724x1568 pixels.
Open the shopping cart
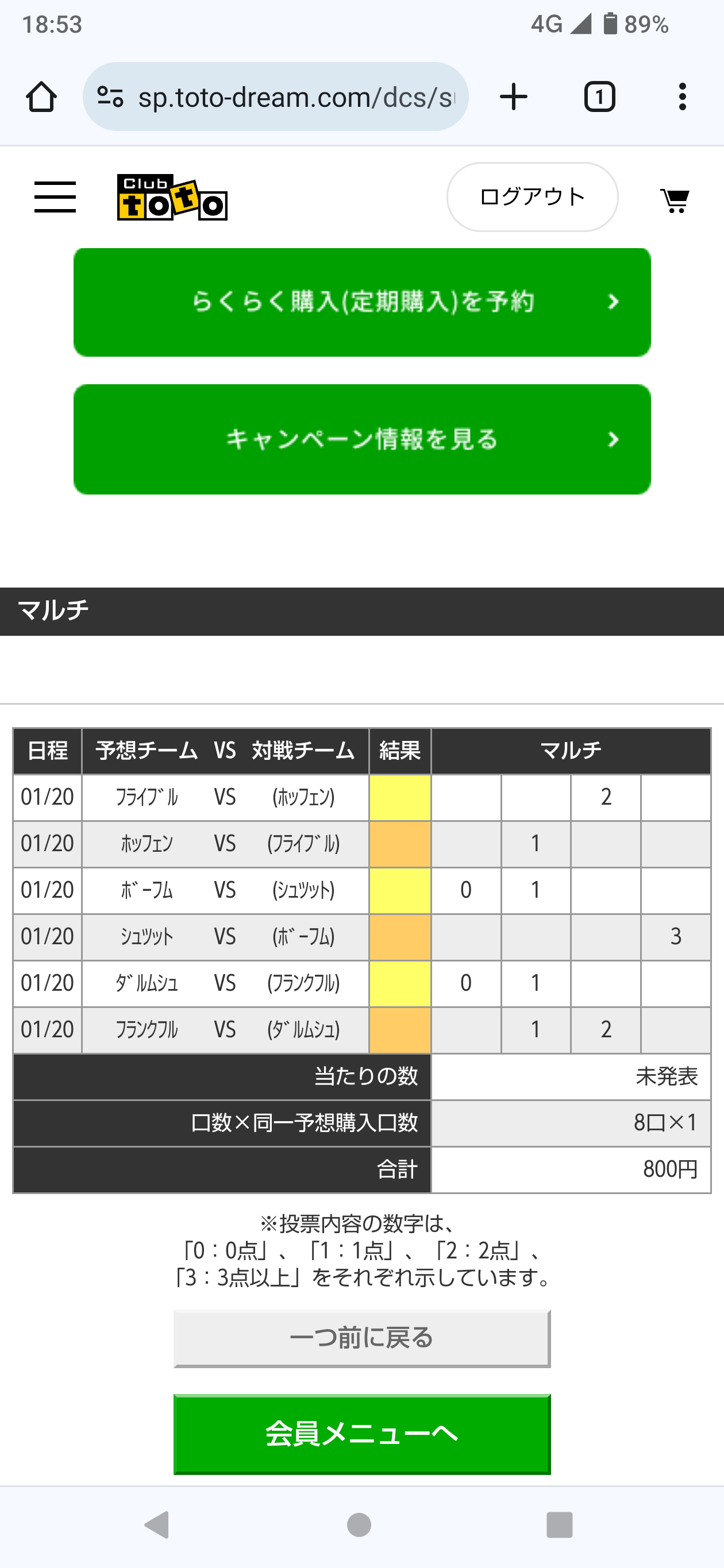point(675,200)
